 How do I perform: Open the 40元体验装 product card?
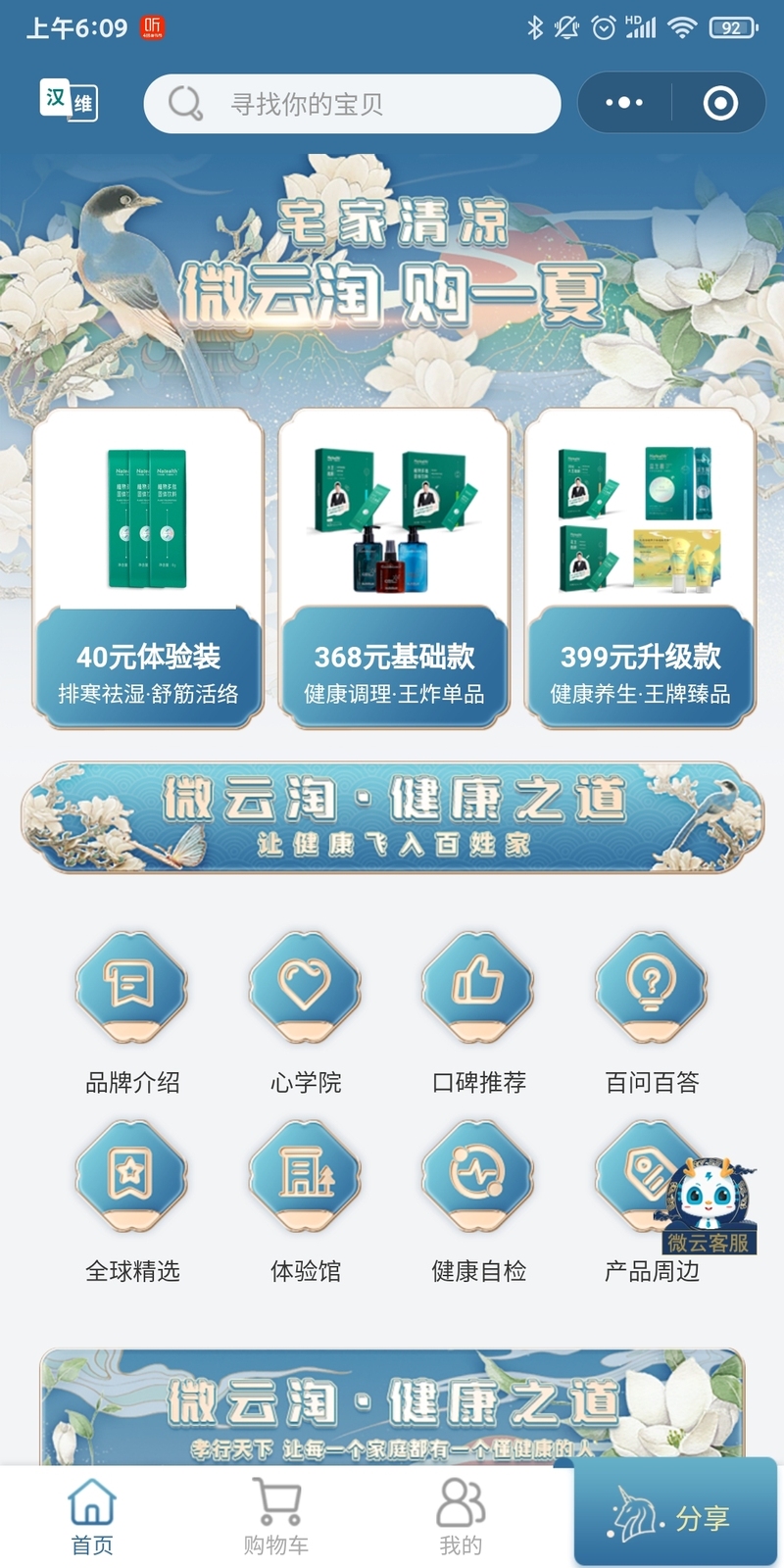click(x=148, y=568)
